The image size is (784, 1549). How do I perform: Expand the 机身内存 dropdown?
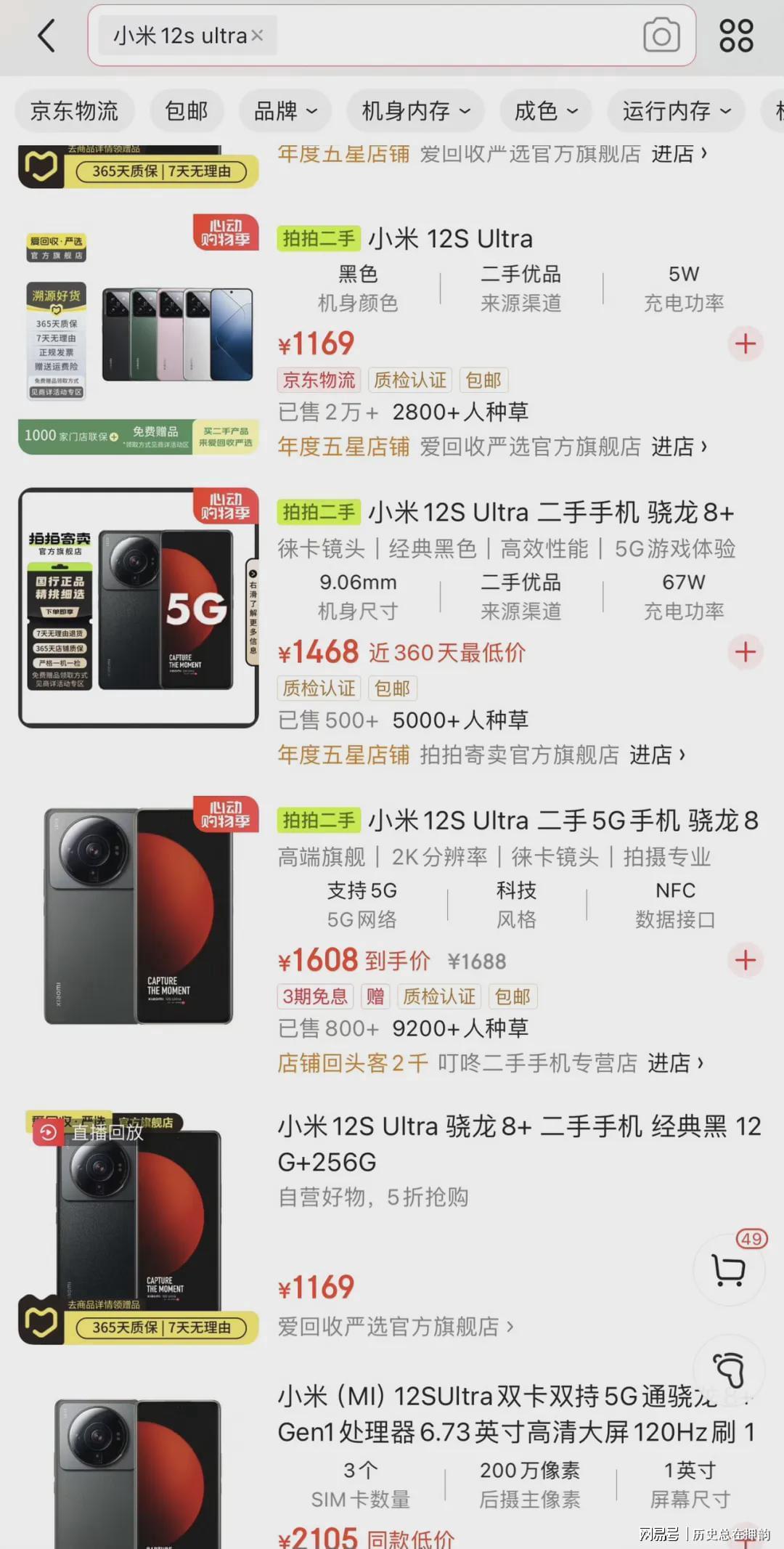(x=416, y=111)
